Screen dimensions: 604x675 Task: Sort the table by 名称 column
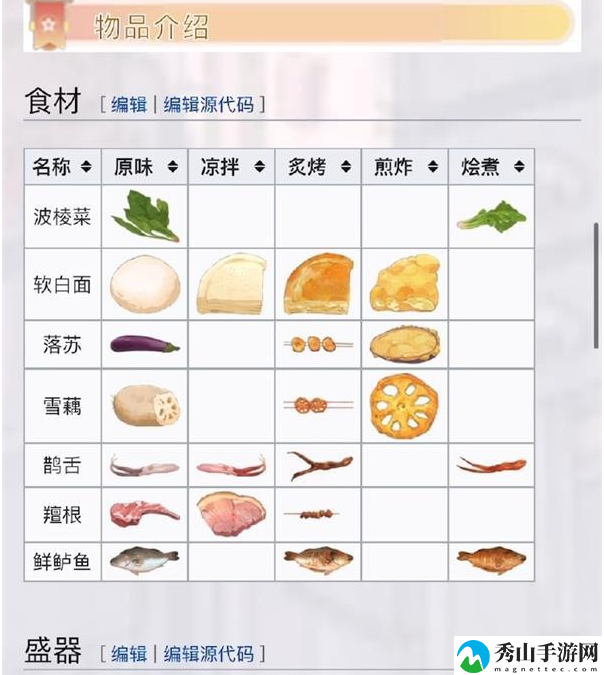pos(86,167)
